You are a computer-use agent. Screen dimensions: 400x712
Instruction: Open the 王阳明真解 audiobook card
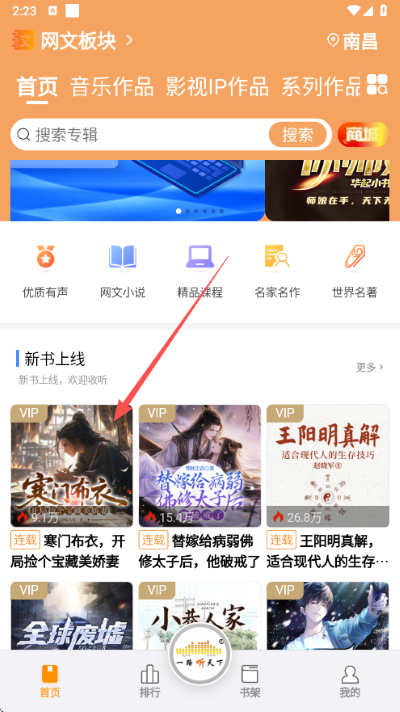[328, 487]
